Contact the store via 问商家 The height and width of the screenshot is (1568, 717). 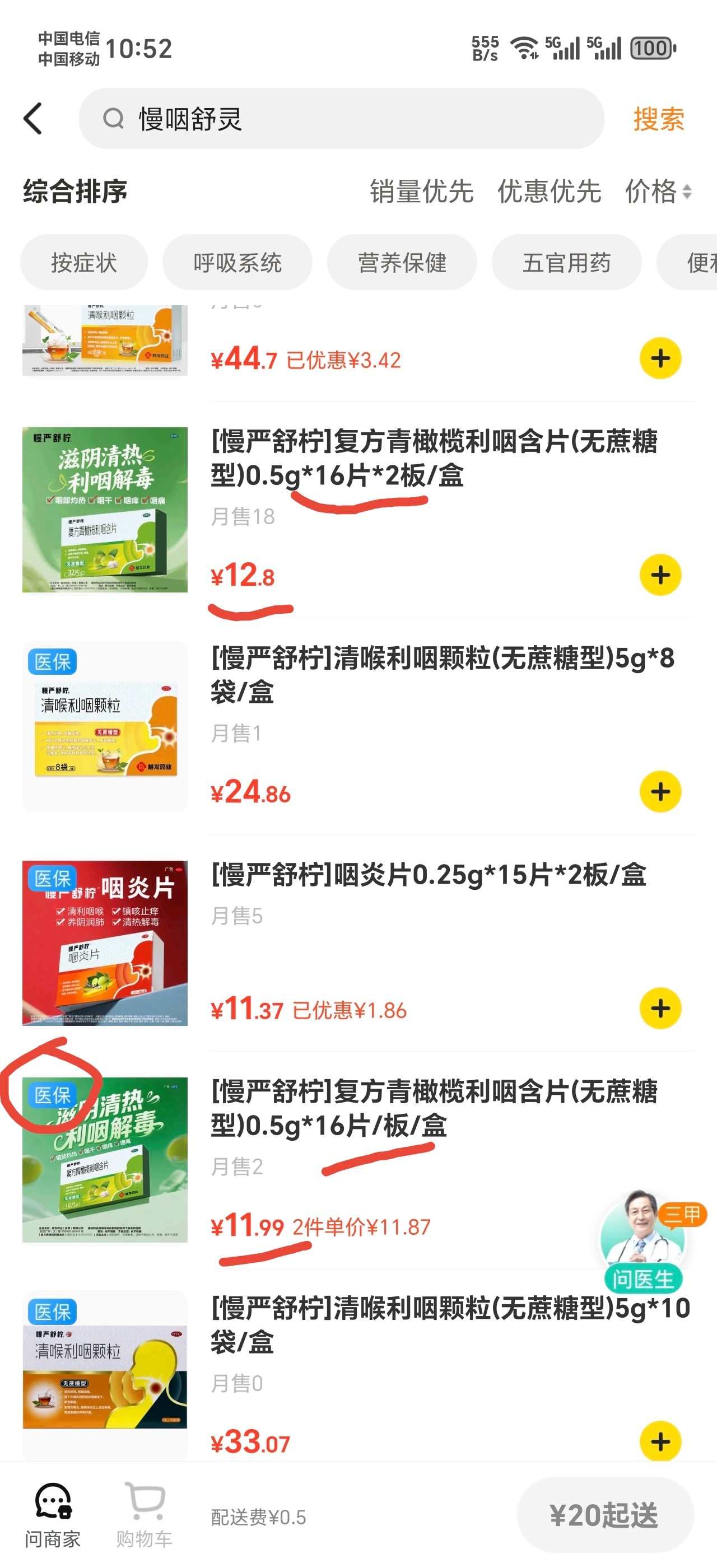(53, 1515)
